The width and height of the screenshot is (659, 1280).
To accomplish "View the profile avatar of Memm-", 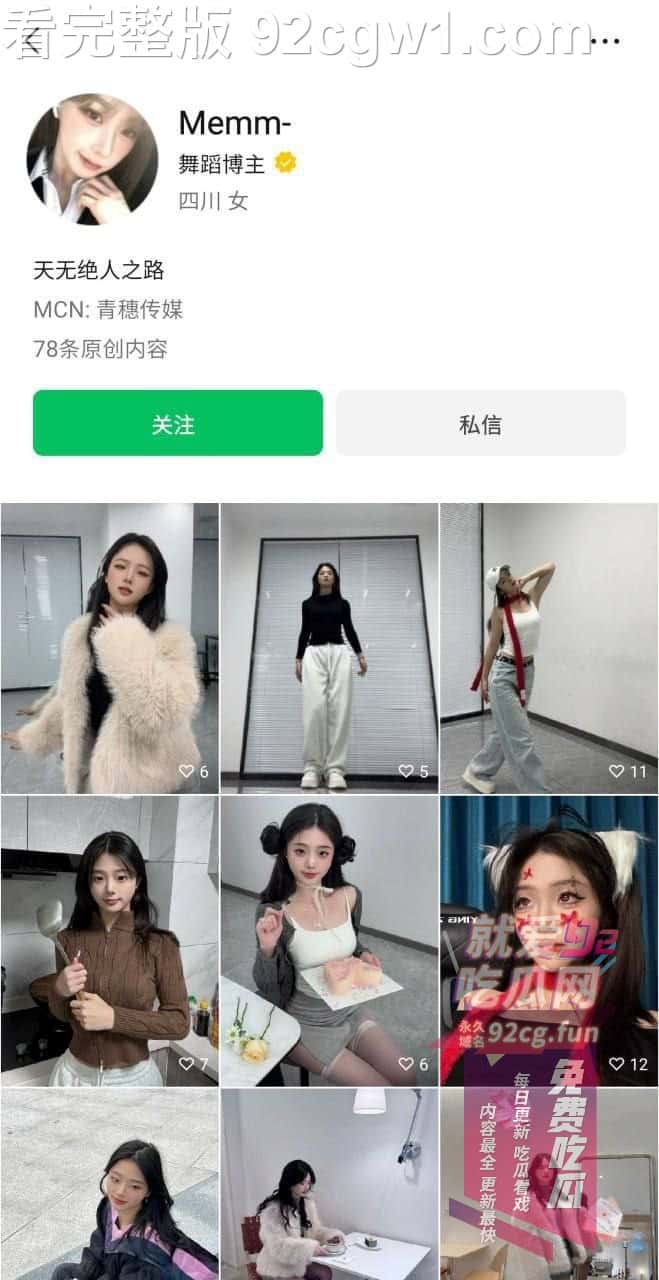I will pyautogui.click(x=92, y=159).
